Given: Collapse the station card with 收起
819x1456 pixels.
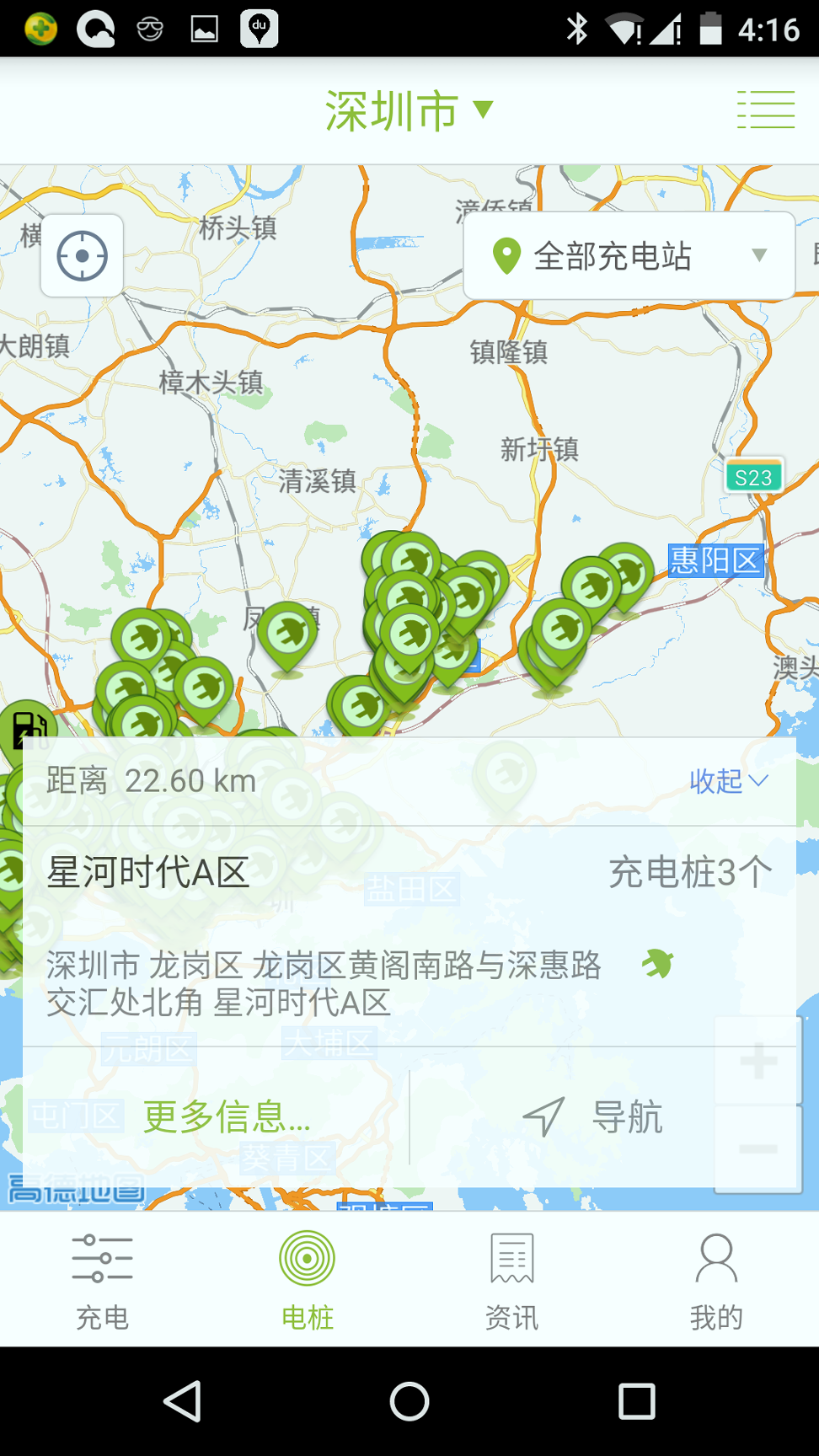Looking at the screenshot, I should [728, 781].
